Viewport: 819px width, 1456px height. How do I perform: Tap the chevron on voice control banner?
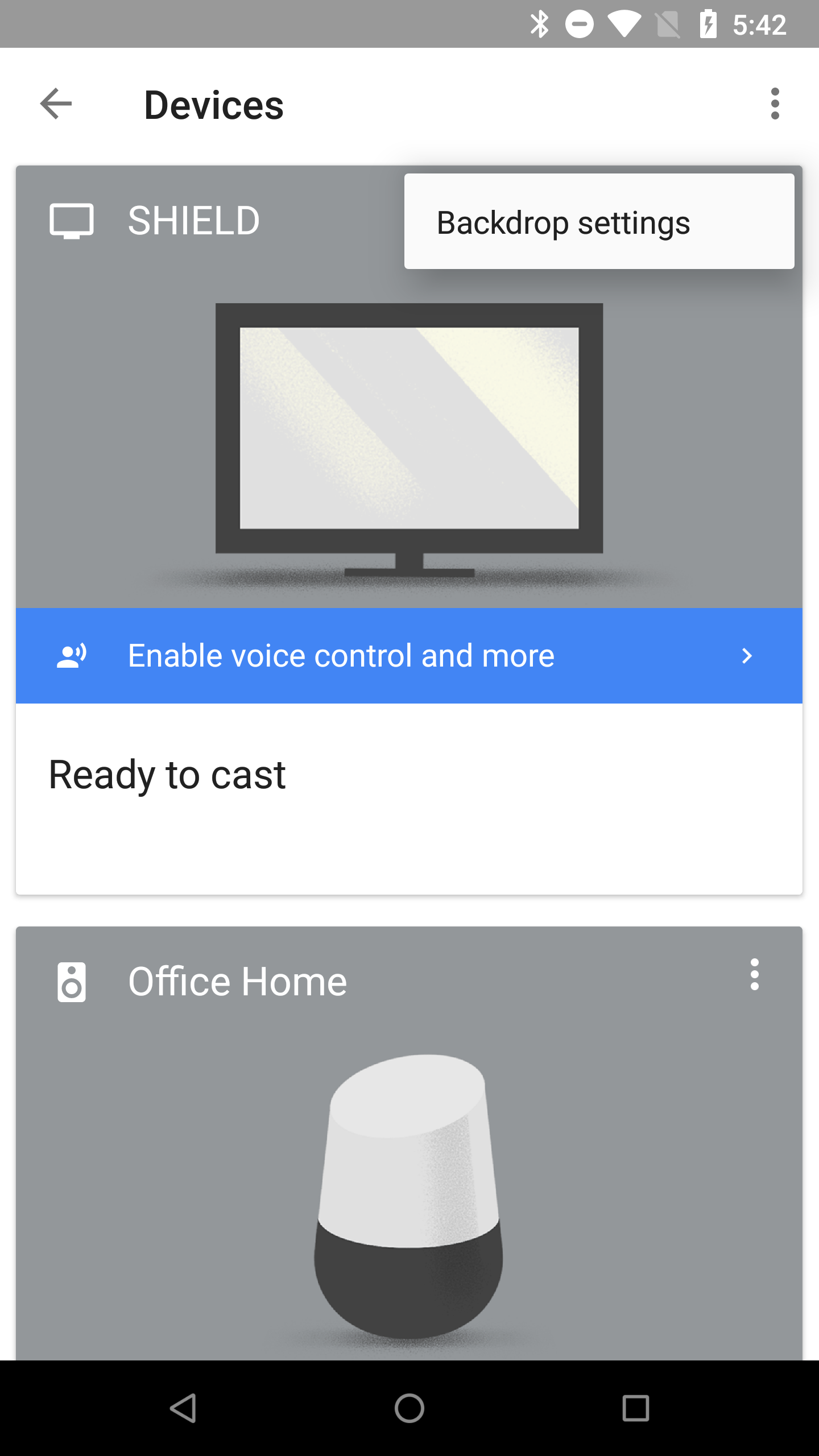(x=747, y=655)
